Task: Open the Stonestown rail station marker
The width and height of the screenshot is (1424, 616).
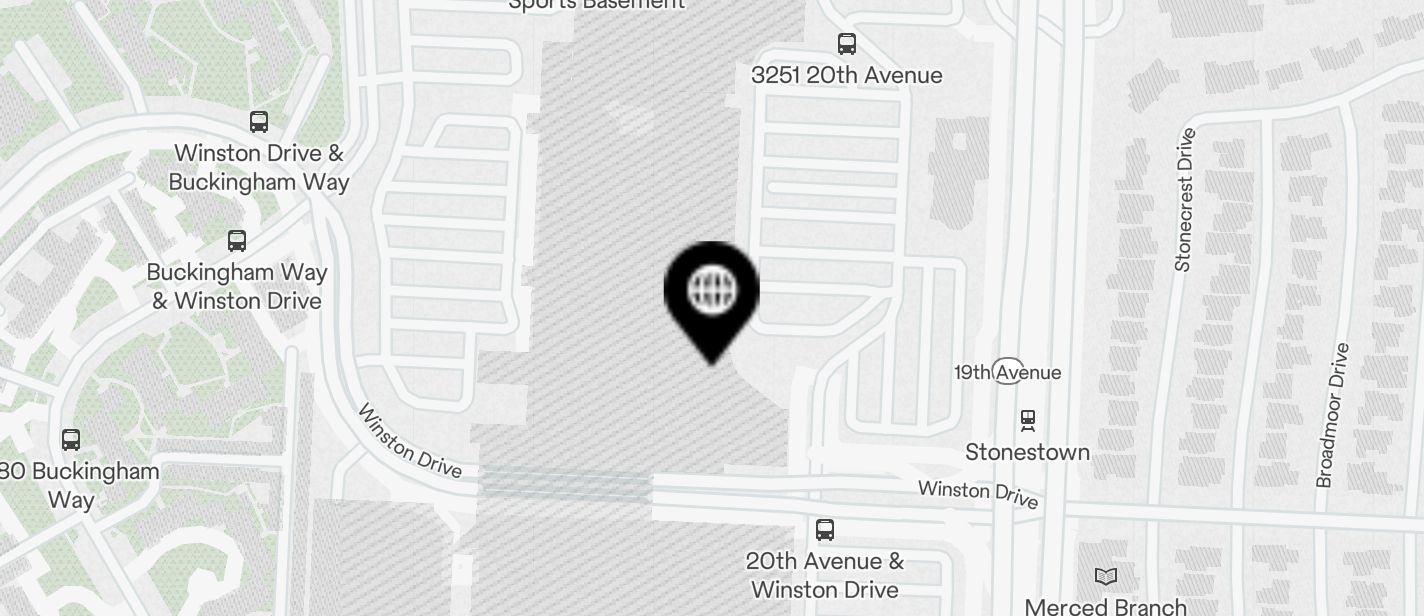Action: 1027,420
